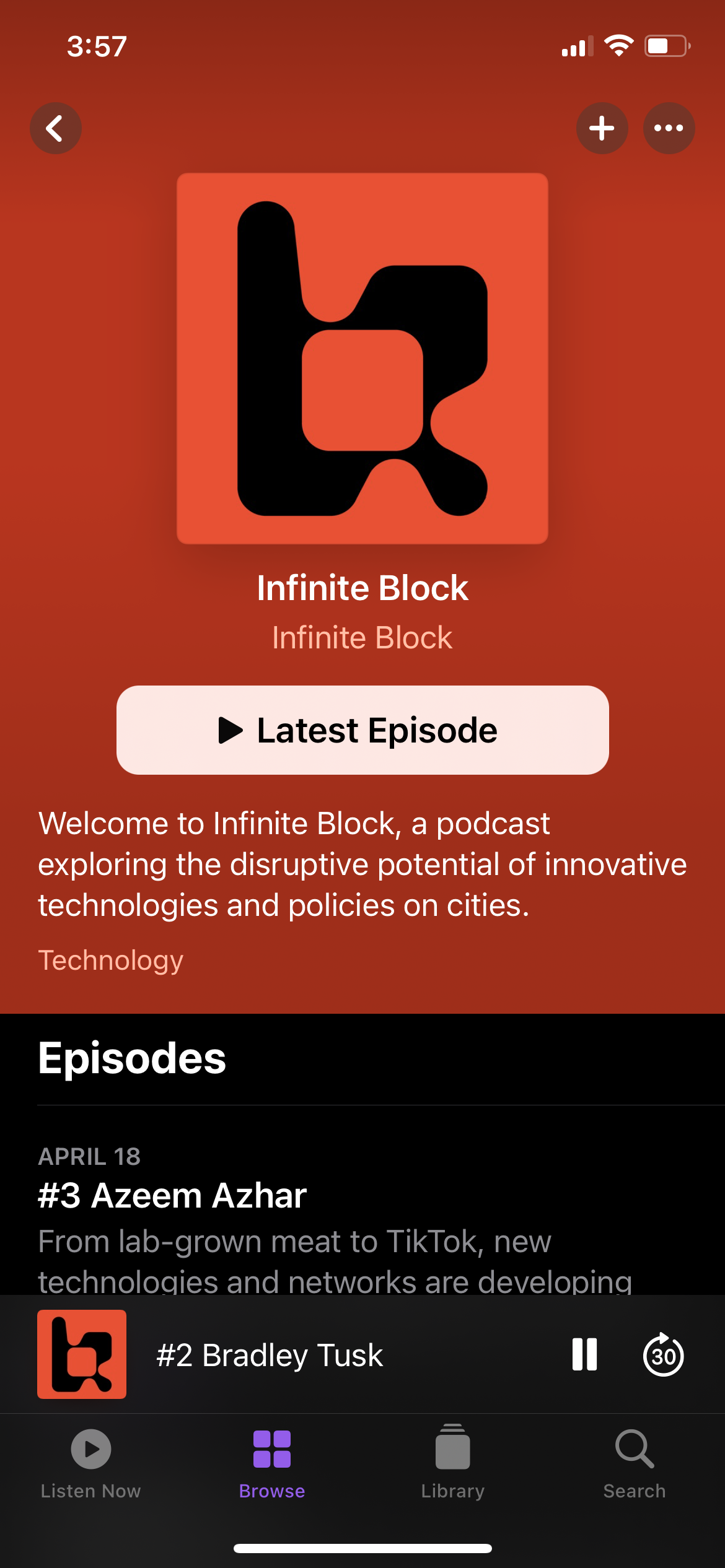
Task: Switch to the Library tab
Action: [x=453, y=1465]
